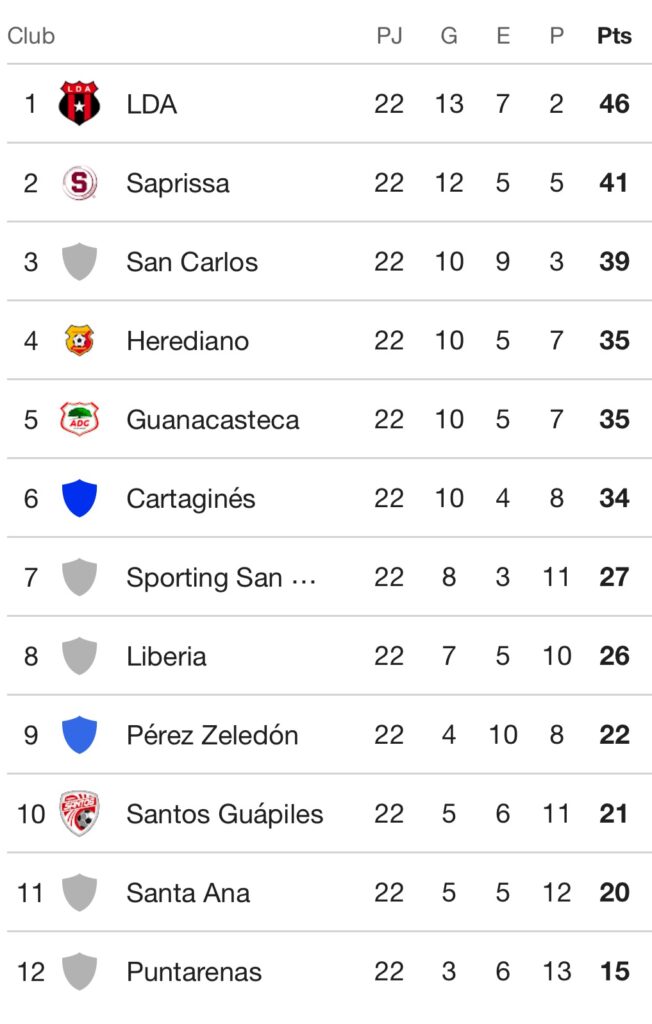
Task: View the San Carlos club details
Action: click(x=191, y=262)
